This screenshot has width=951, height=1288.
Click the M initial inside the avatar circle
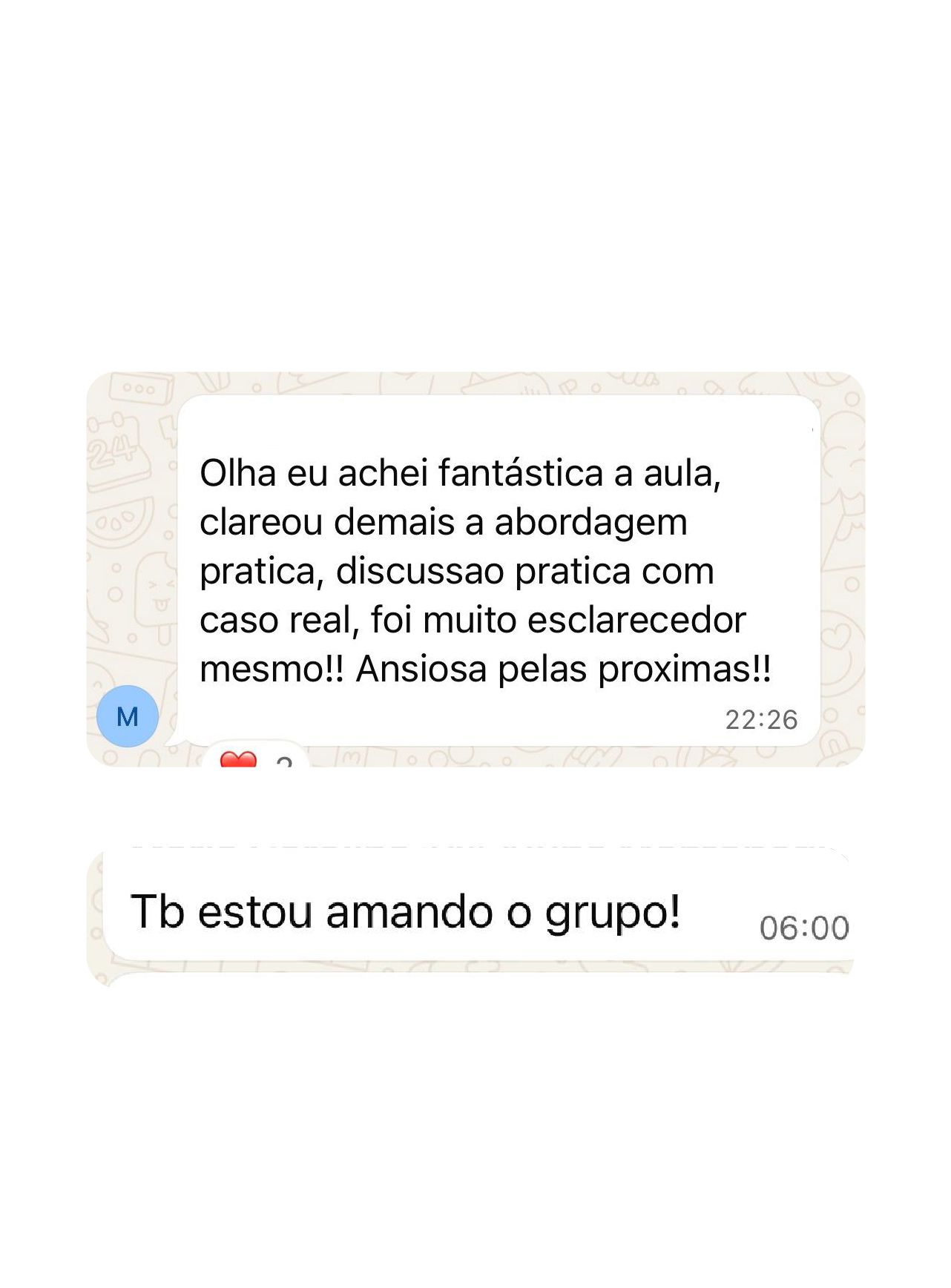[x=128, y=716]
